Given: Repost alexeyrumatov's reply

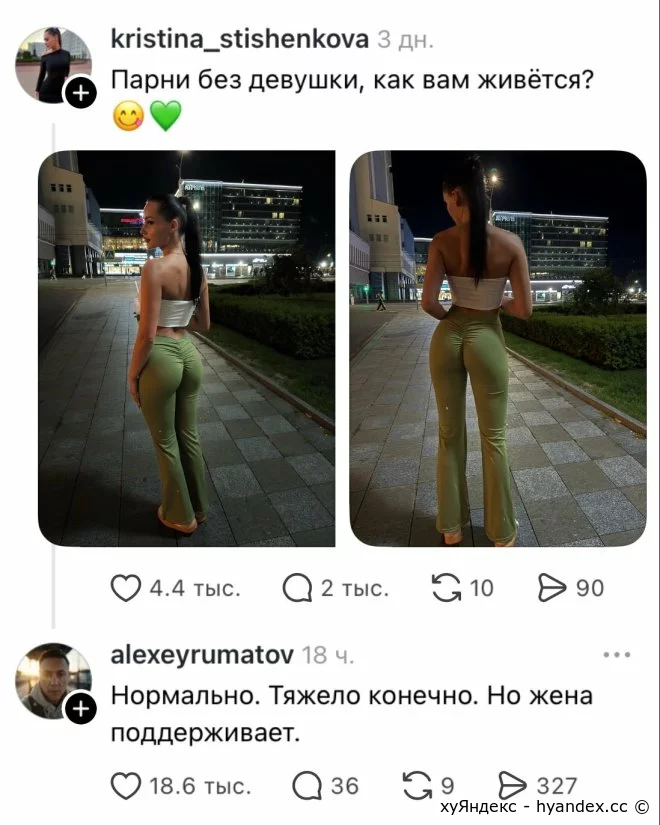Looking at the screenshot, I should coord(417,786).
